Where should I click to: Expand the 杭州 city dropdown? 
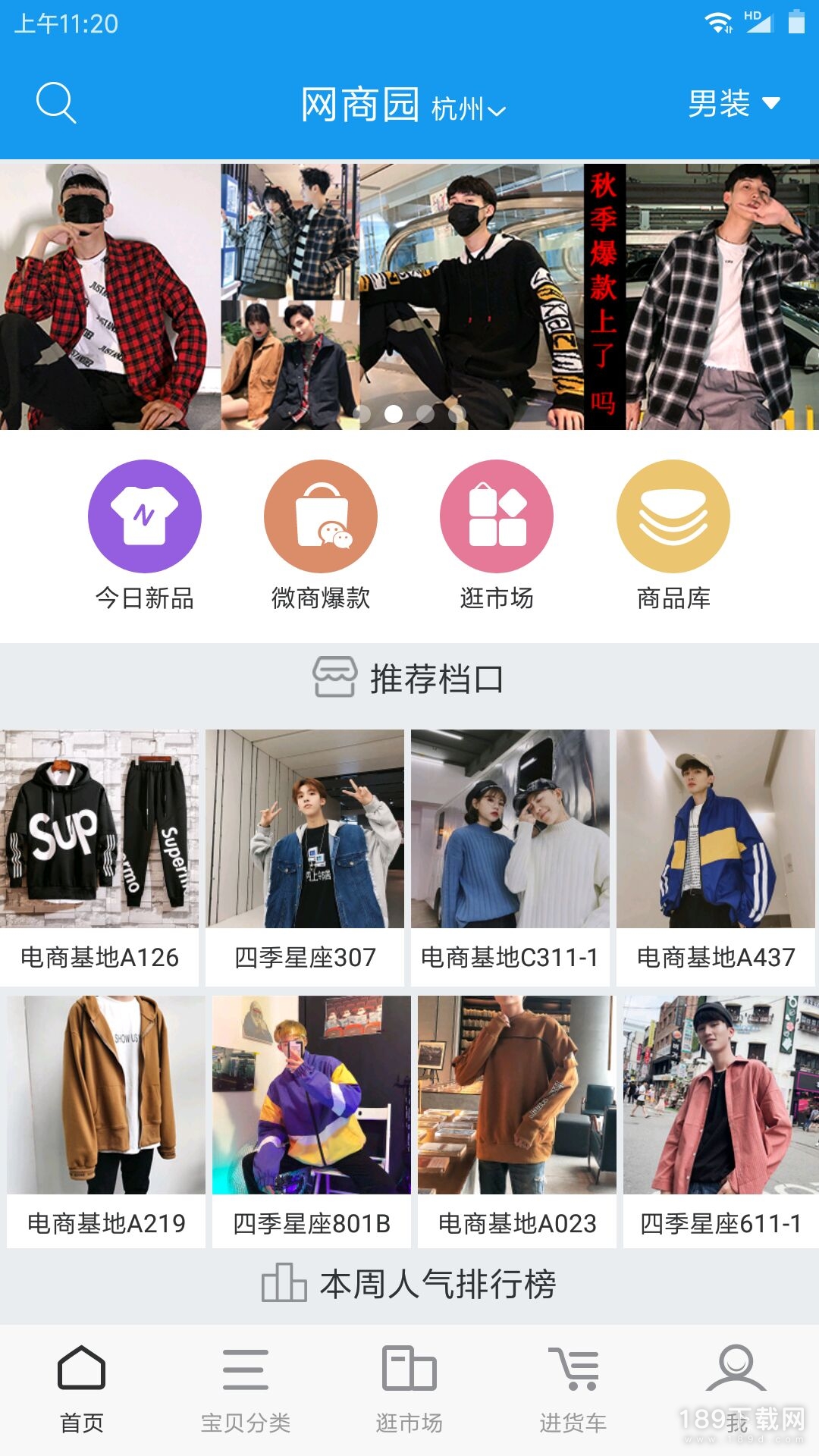point(468,109)
